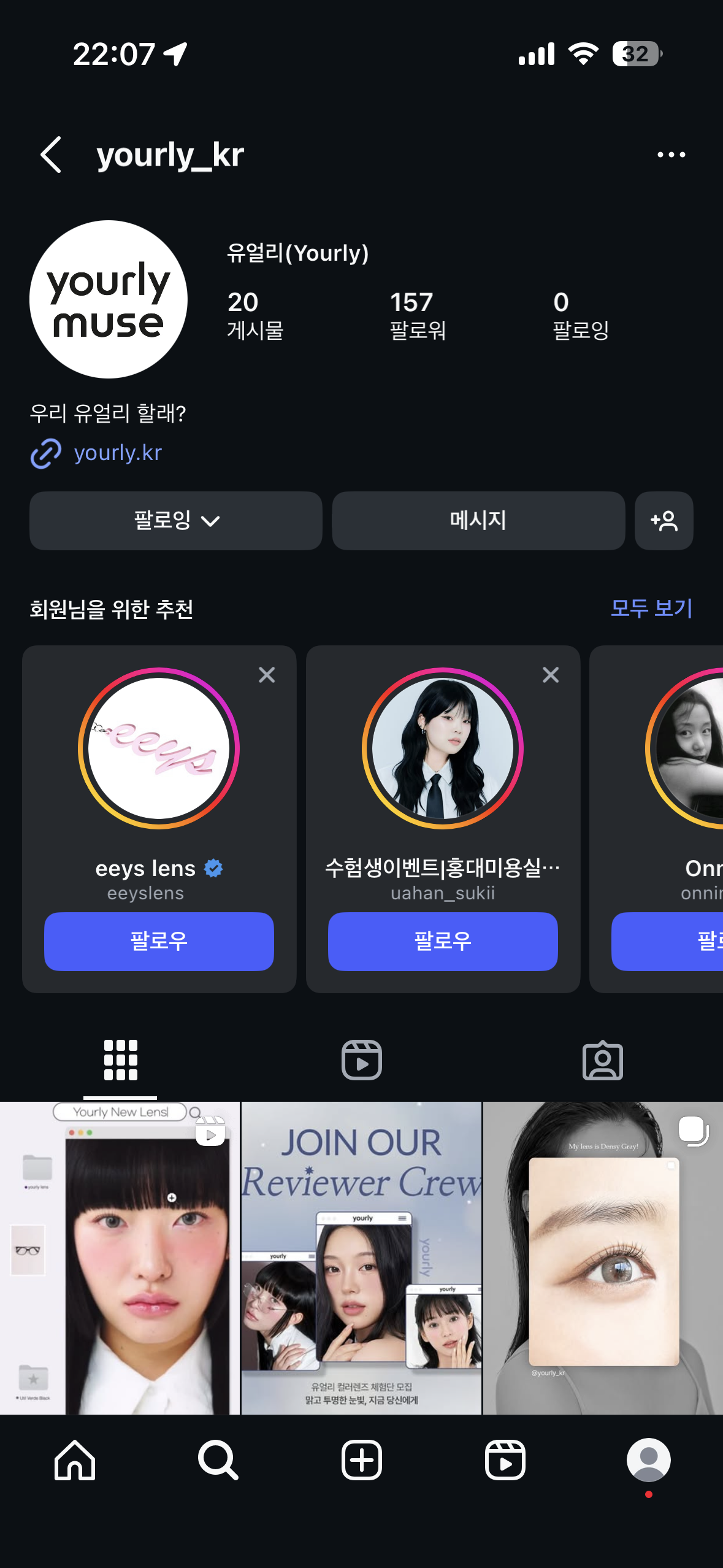Open the three-dot options menu
Viewport: 723px width, 1568px height.
[x=671, y=155]
